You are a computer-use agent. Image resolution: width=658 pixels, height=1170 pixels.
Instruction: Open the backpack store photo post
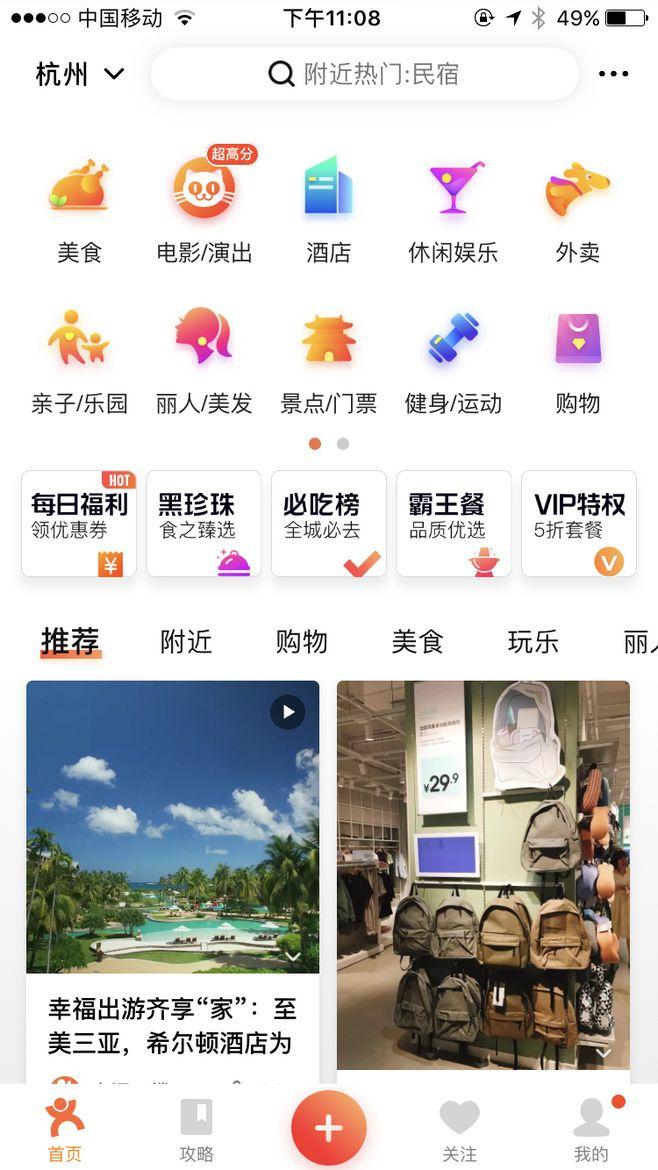pyautogui.click(x=483, y=875)
